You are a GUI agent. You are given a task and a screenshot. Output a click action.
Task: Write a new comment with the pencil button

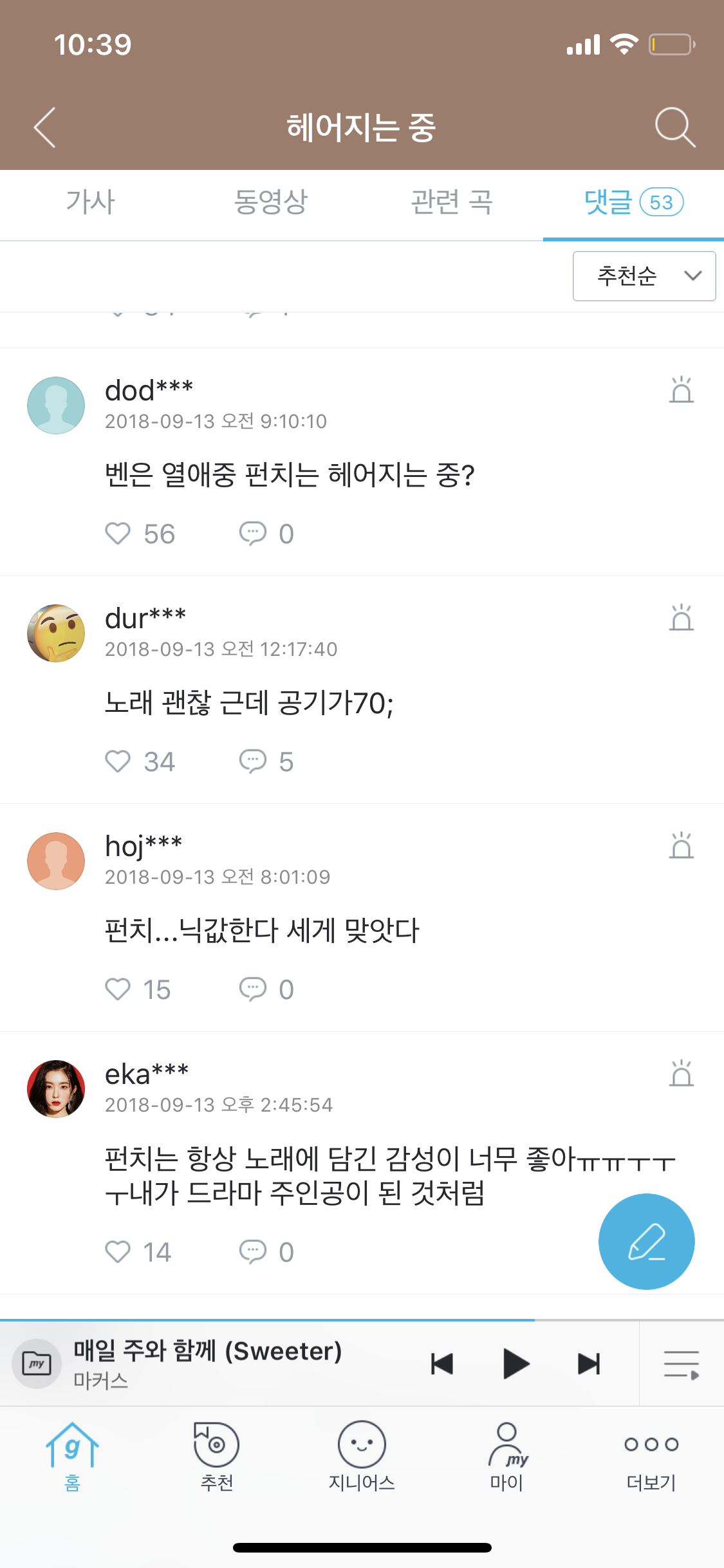[646, 1242]
